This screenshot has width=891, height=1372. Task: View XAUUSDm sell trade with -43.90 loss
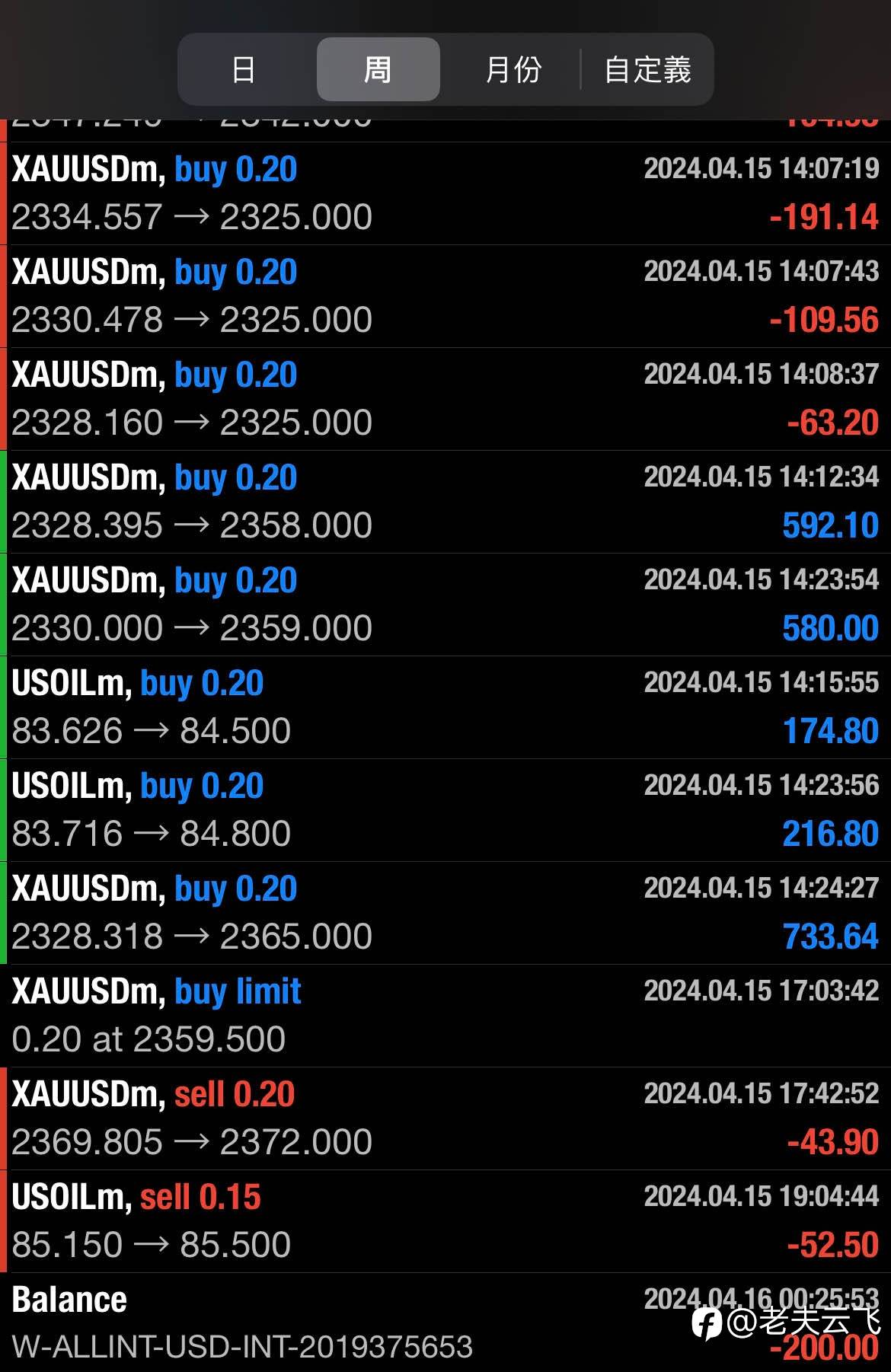[x=445, y=1118]
